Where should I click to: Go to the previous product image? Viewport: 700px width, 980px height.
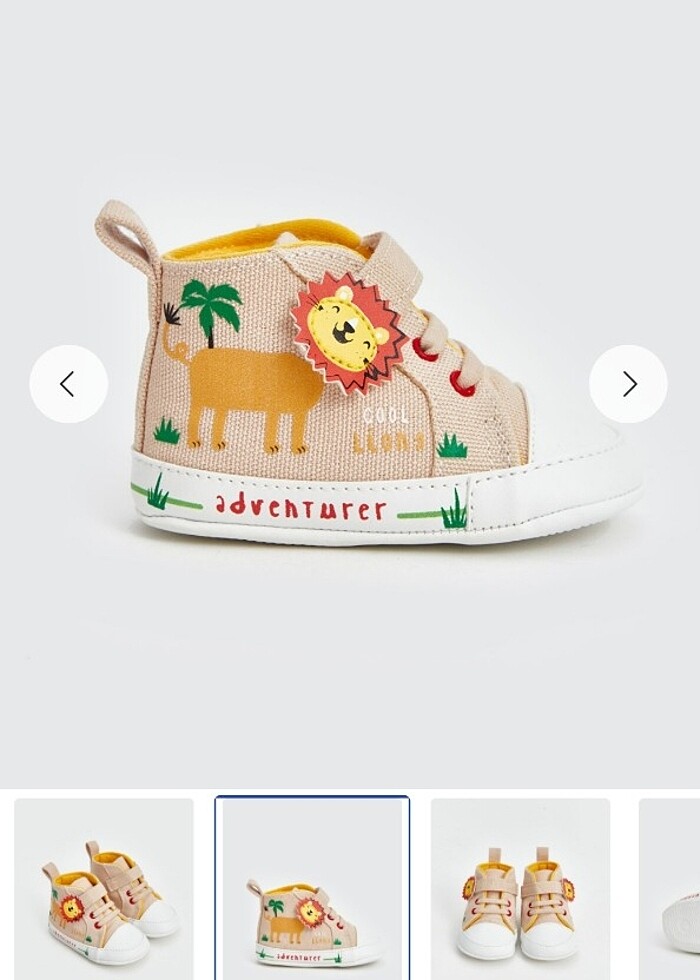point(68,384)
